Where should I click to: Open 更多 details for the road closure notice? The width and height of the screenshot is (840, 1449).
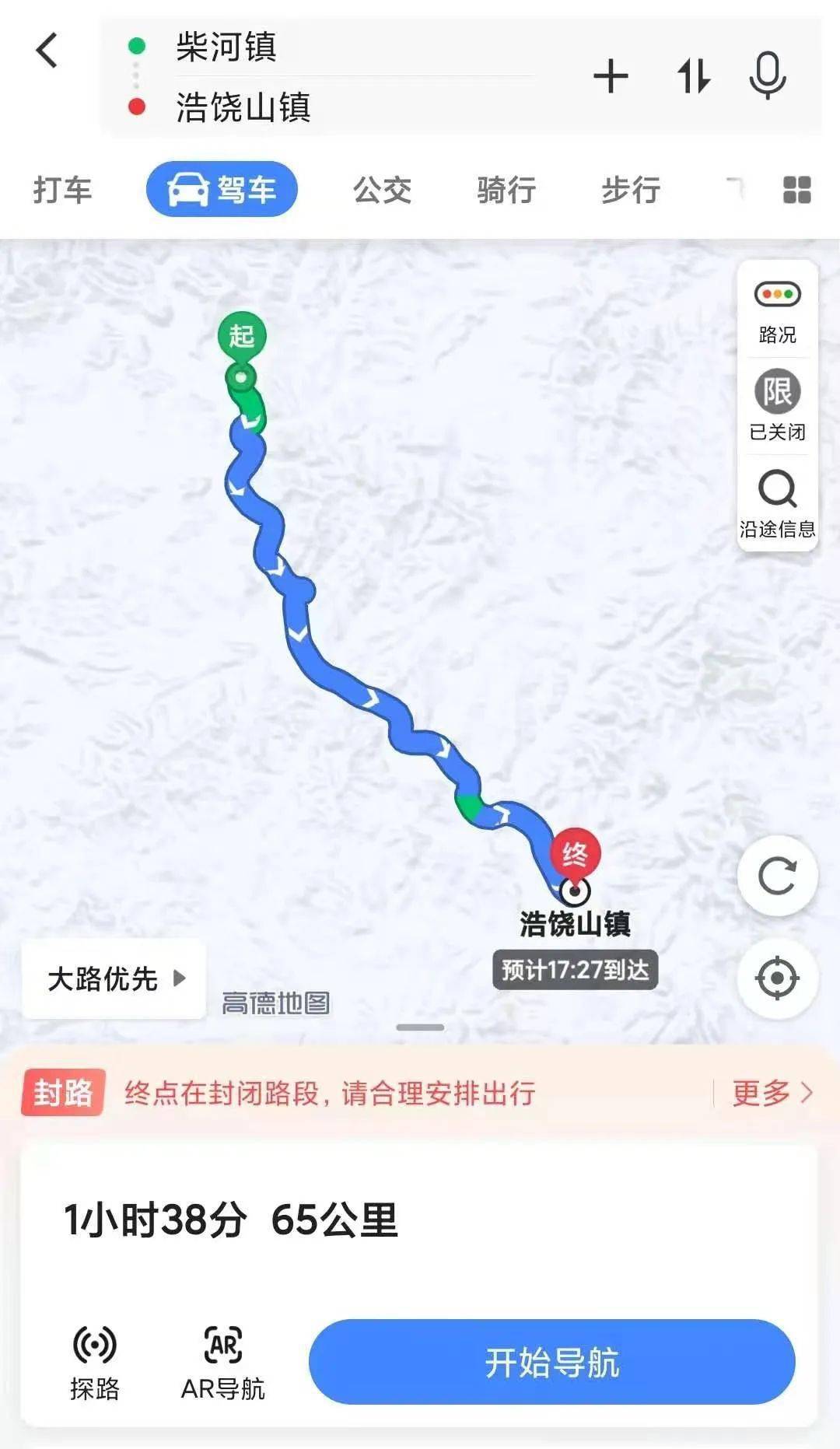[x=772, y=1093]
